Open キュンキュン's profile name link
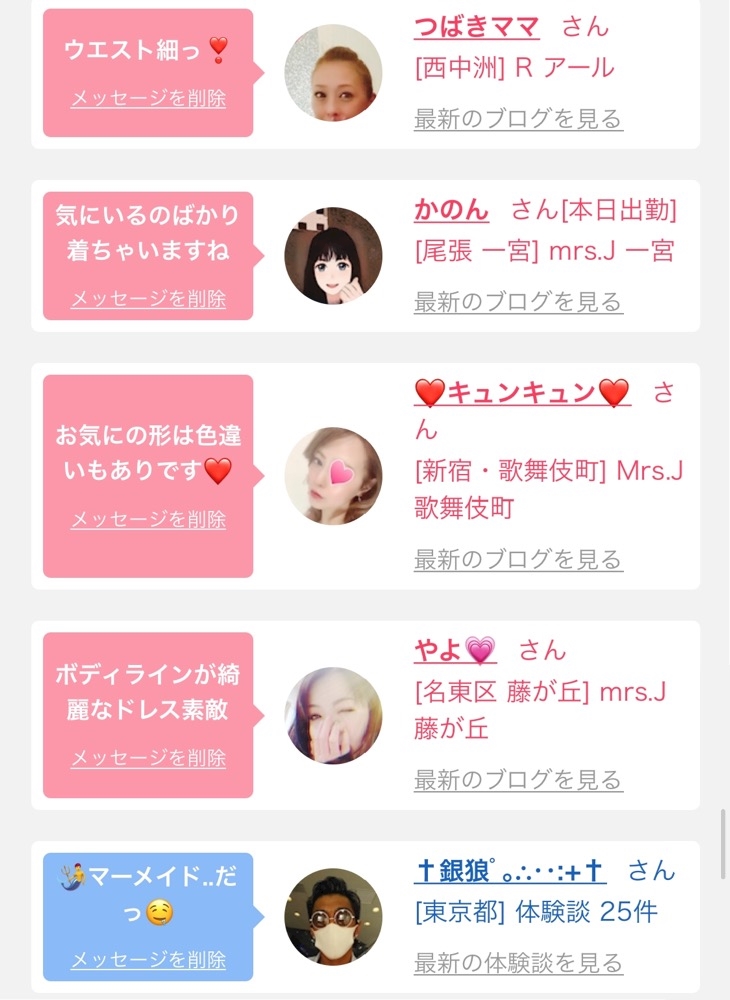The height and width of the screenshot is (1000, 730). click(x=522, y=393)
